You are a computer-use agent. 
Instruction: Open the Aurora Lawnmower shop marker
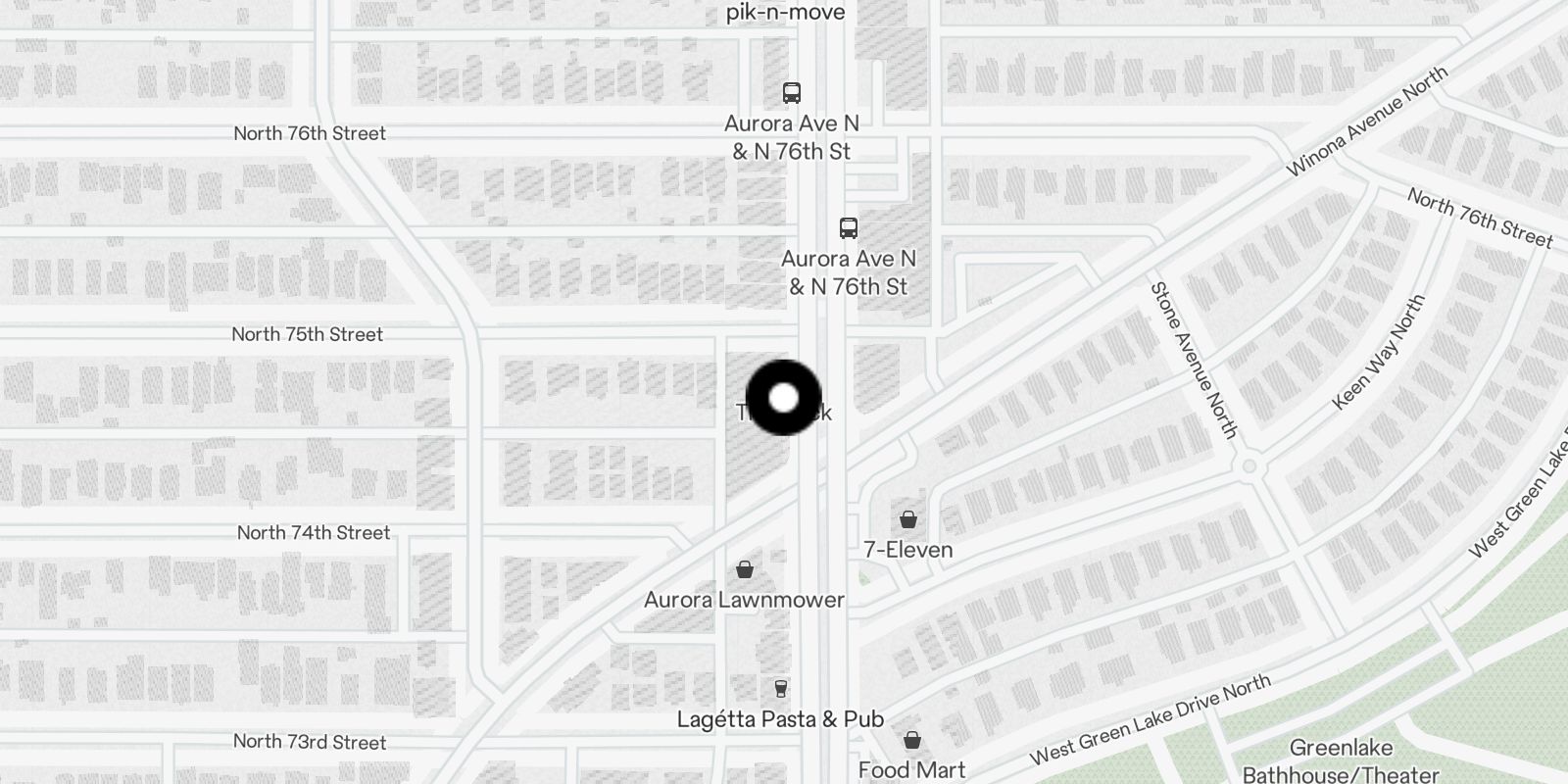(745, 569)
